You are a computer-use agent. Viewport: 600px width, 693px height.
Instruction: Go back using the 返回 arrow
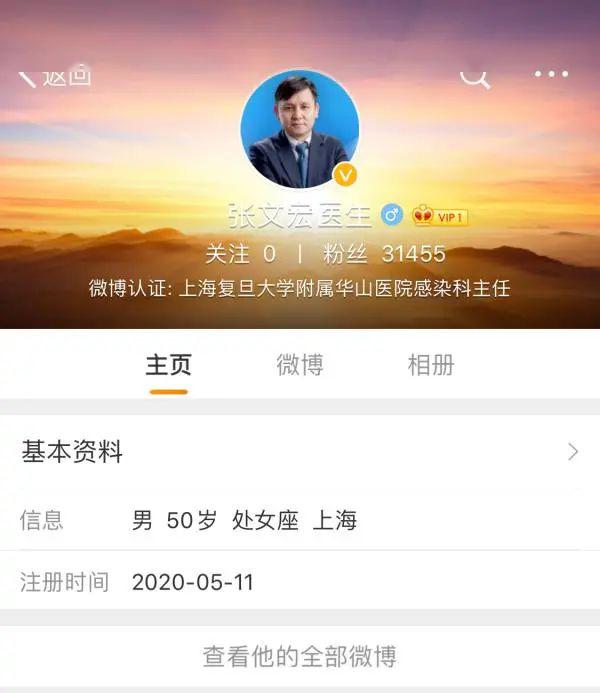pos(55,76)
